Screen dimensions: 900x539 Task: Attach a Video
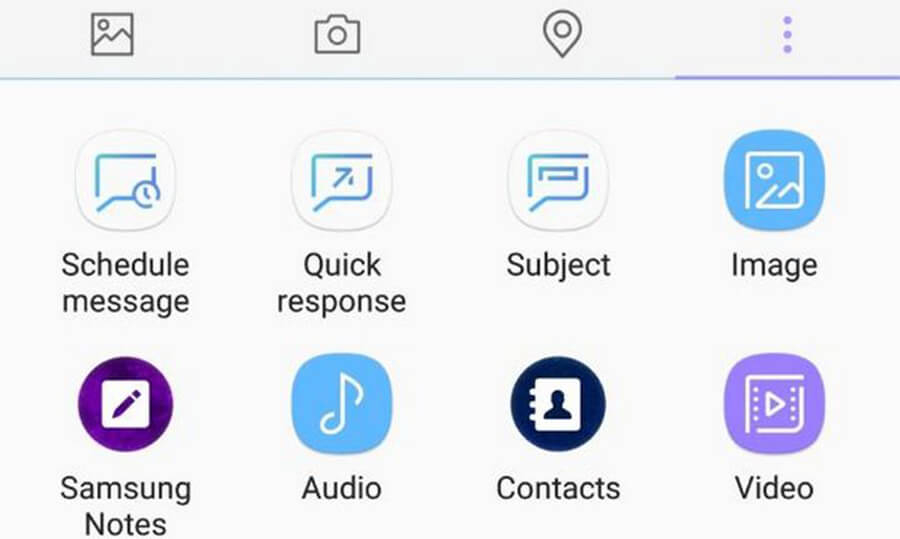pyautogui.click(x=774, y=404)
